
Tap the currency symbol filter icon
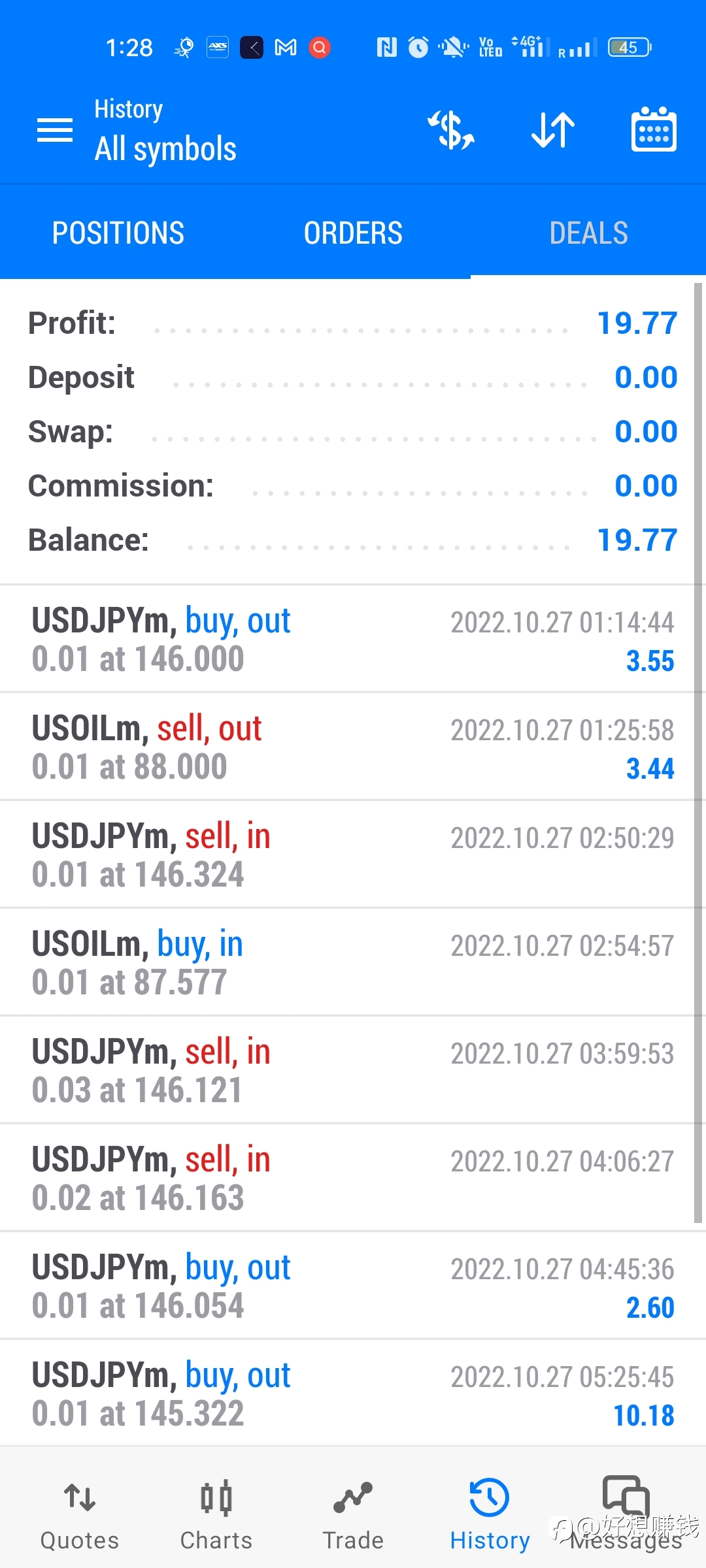pos(451,130)
